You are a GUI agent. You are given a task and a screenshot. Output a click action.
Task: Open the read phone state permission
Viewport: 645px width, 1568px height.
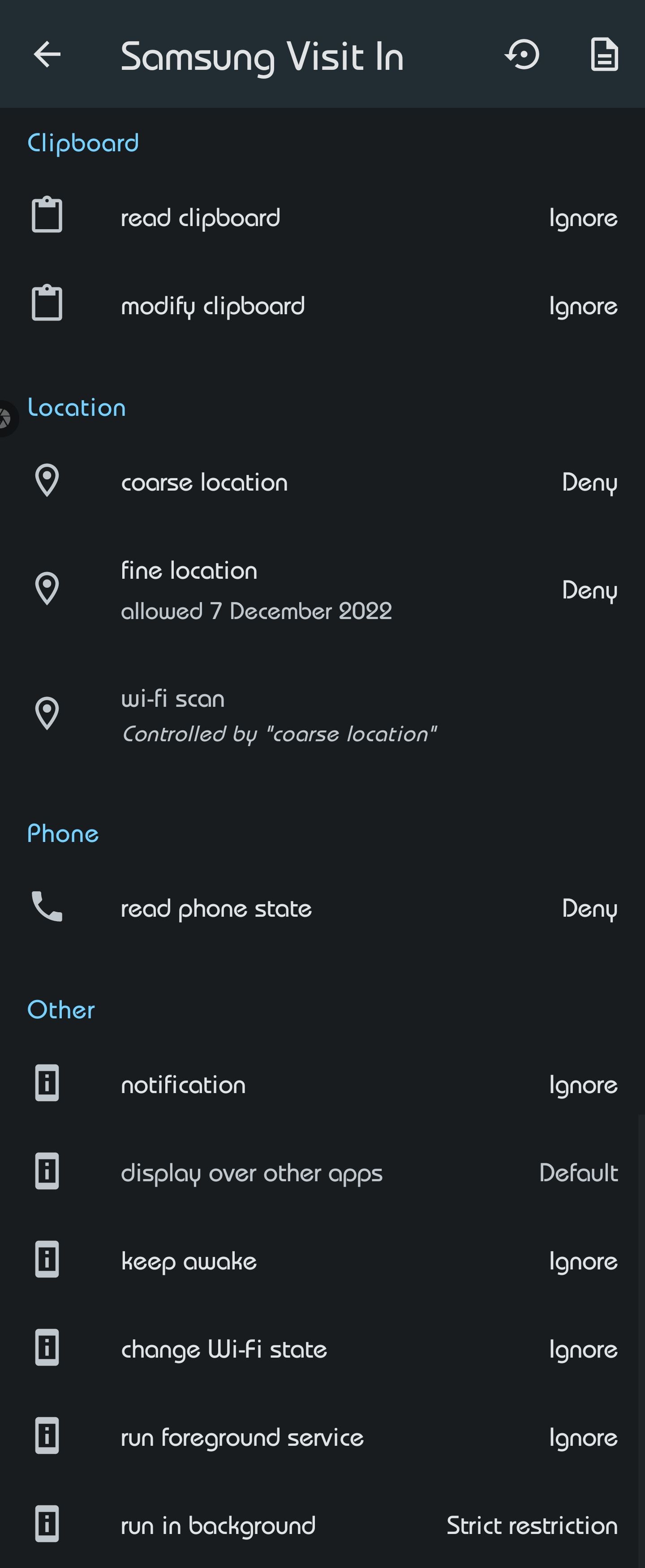click(322, 908)
